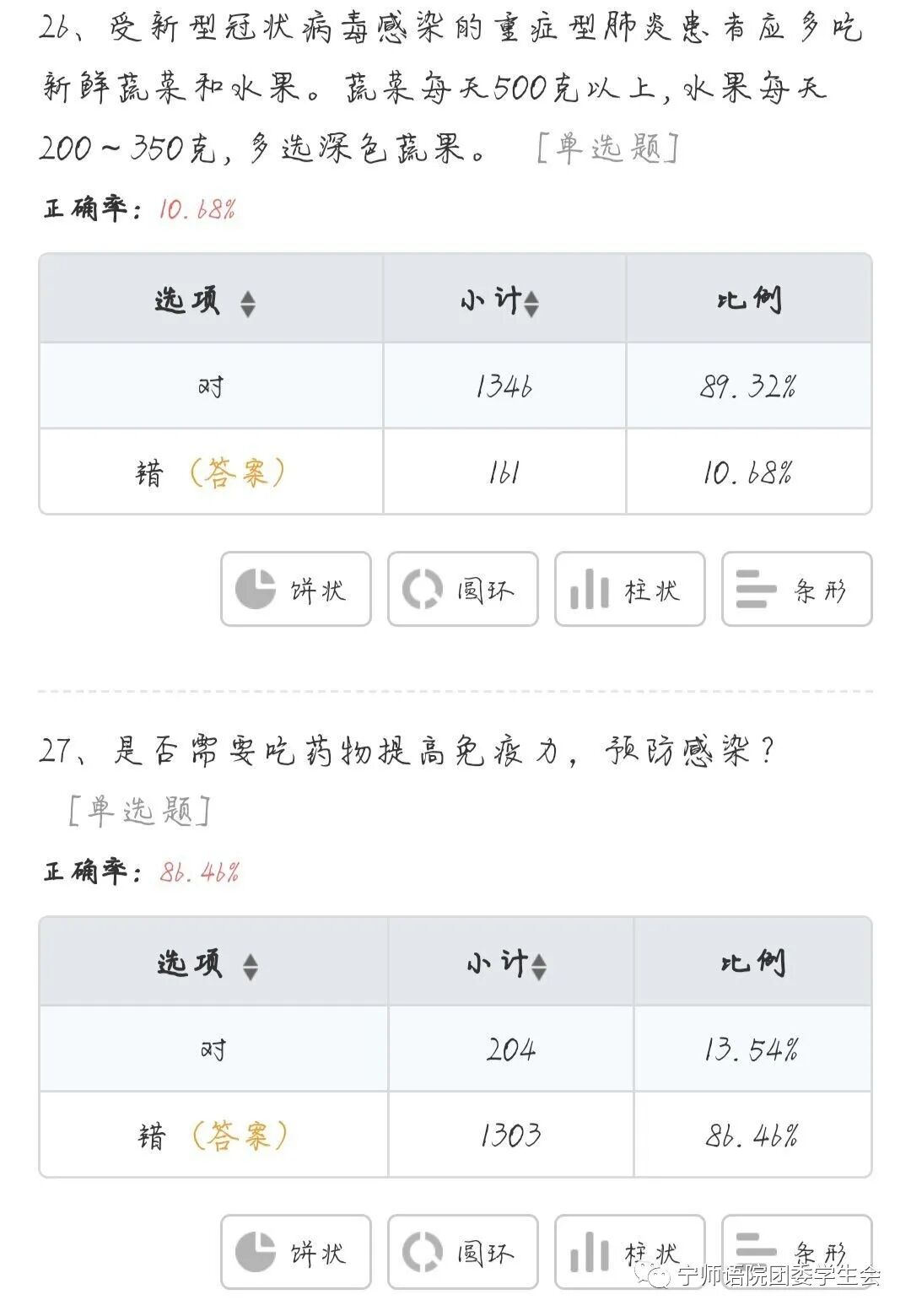View question 27 as 柱状 chart

tap(629, 1252)
